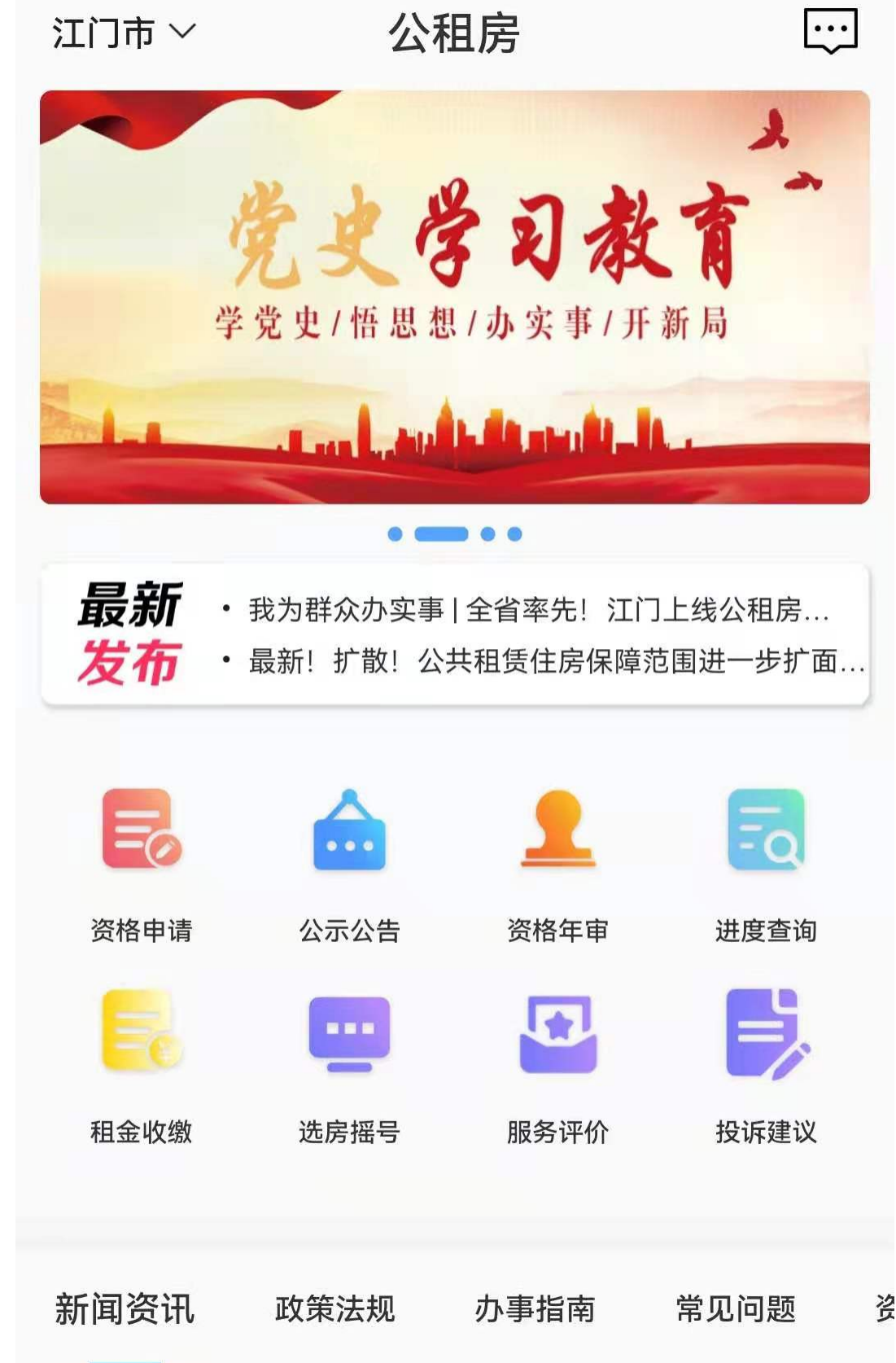
Task: Switch to the 常见问题 tab
Action: pos(736,1309)
